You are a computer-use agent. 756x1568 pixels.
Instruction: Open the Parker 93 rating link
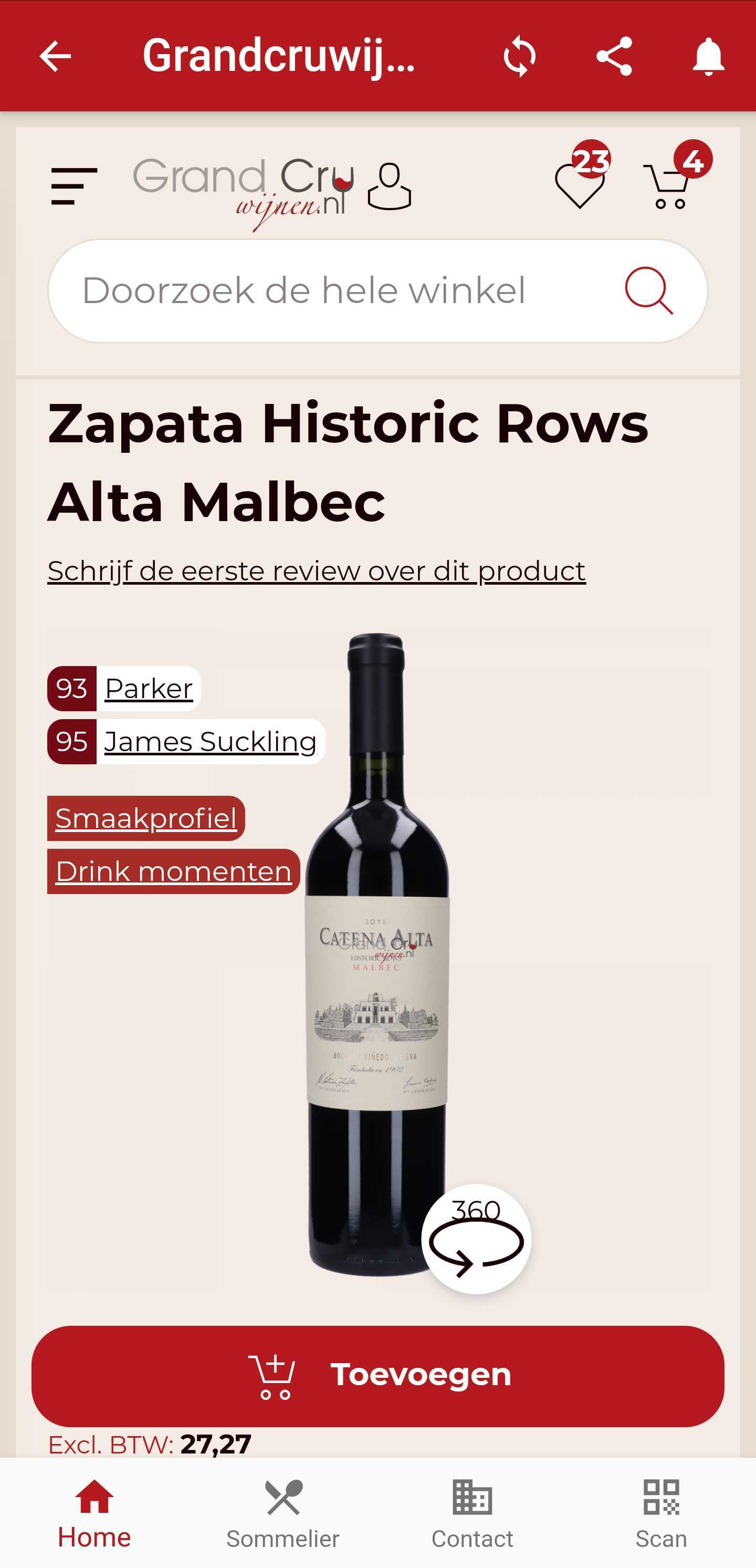[148, 689]
